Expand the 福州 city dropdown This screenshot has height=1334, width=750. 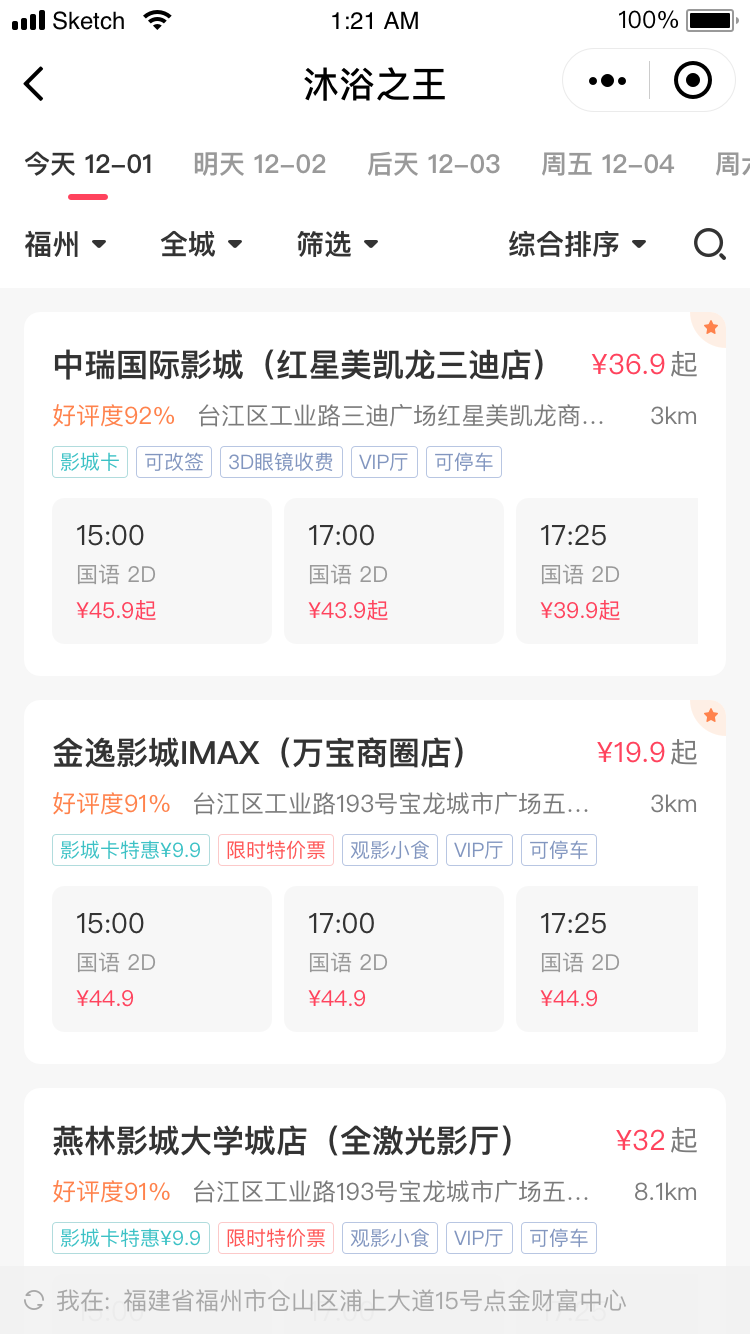[65, 244]
